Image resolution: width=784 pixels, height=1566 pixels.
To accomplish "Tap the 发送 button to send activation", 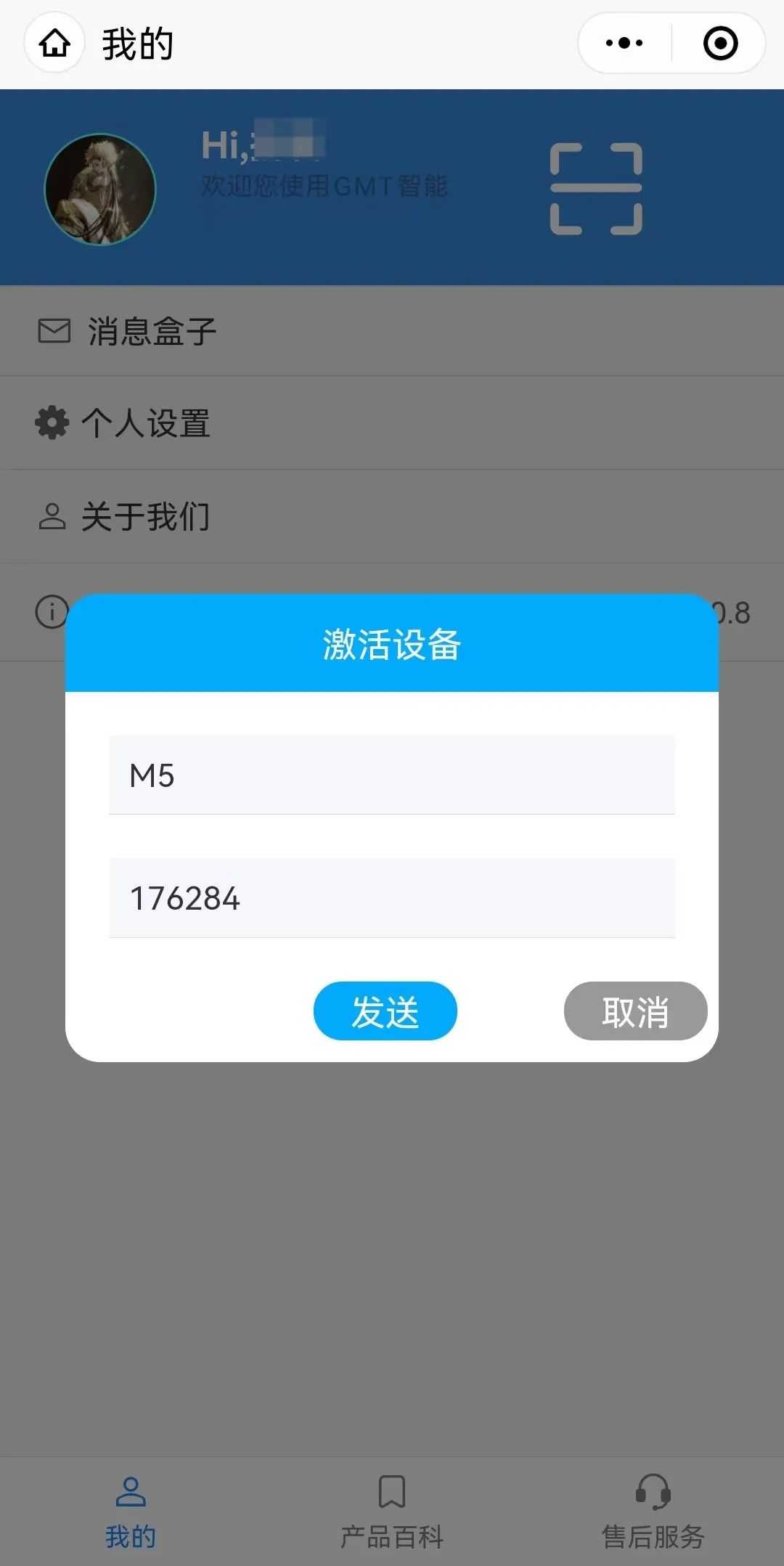I will pyautogui.click(x=385, y=1011).
